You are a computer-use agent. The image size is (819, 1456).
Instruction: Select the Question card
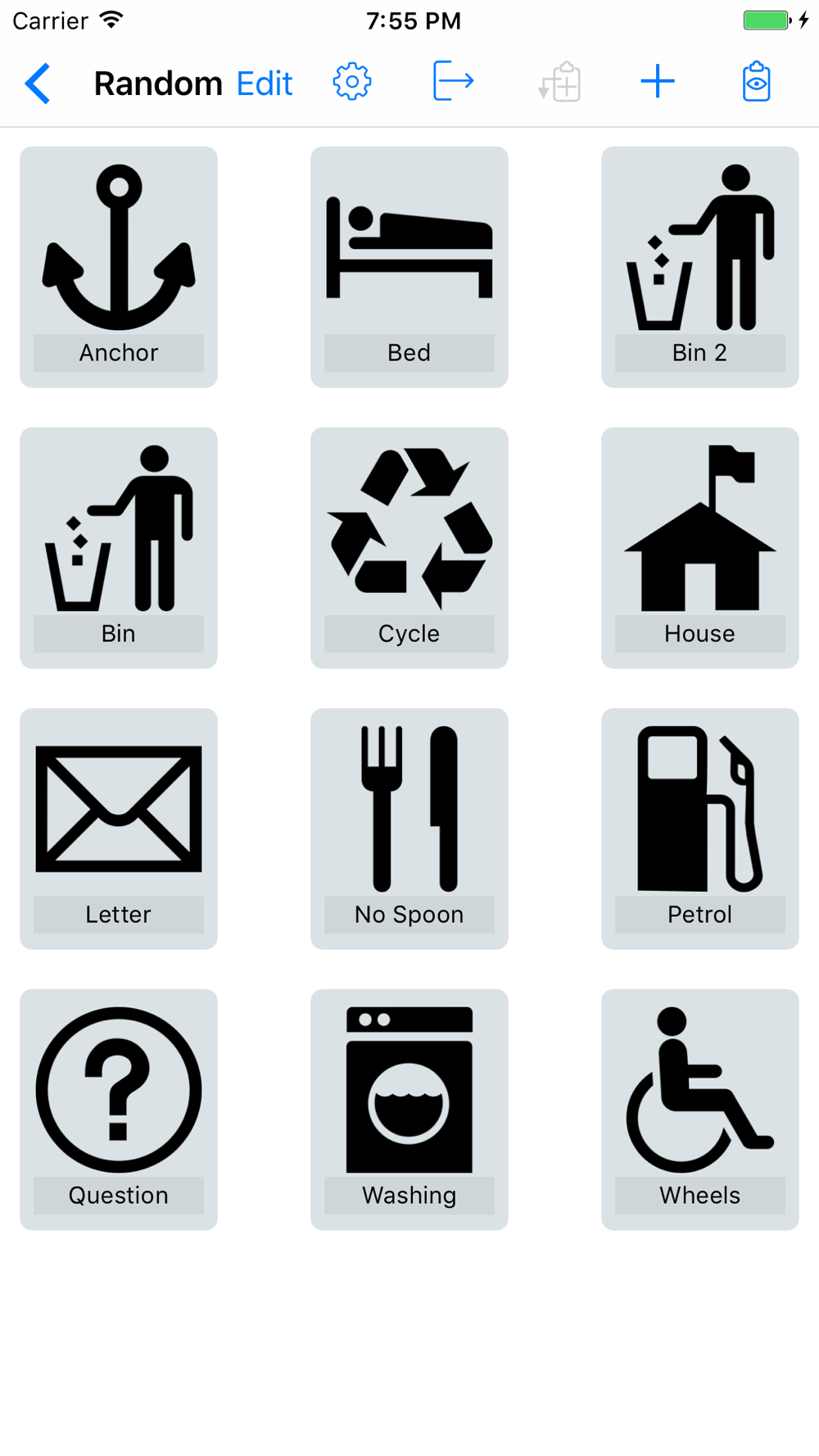(119, 1110)
